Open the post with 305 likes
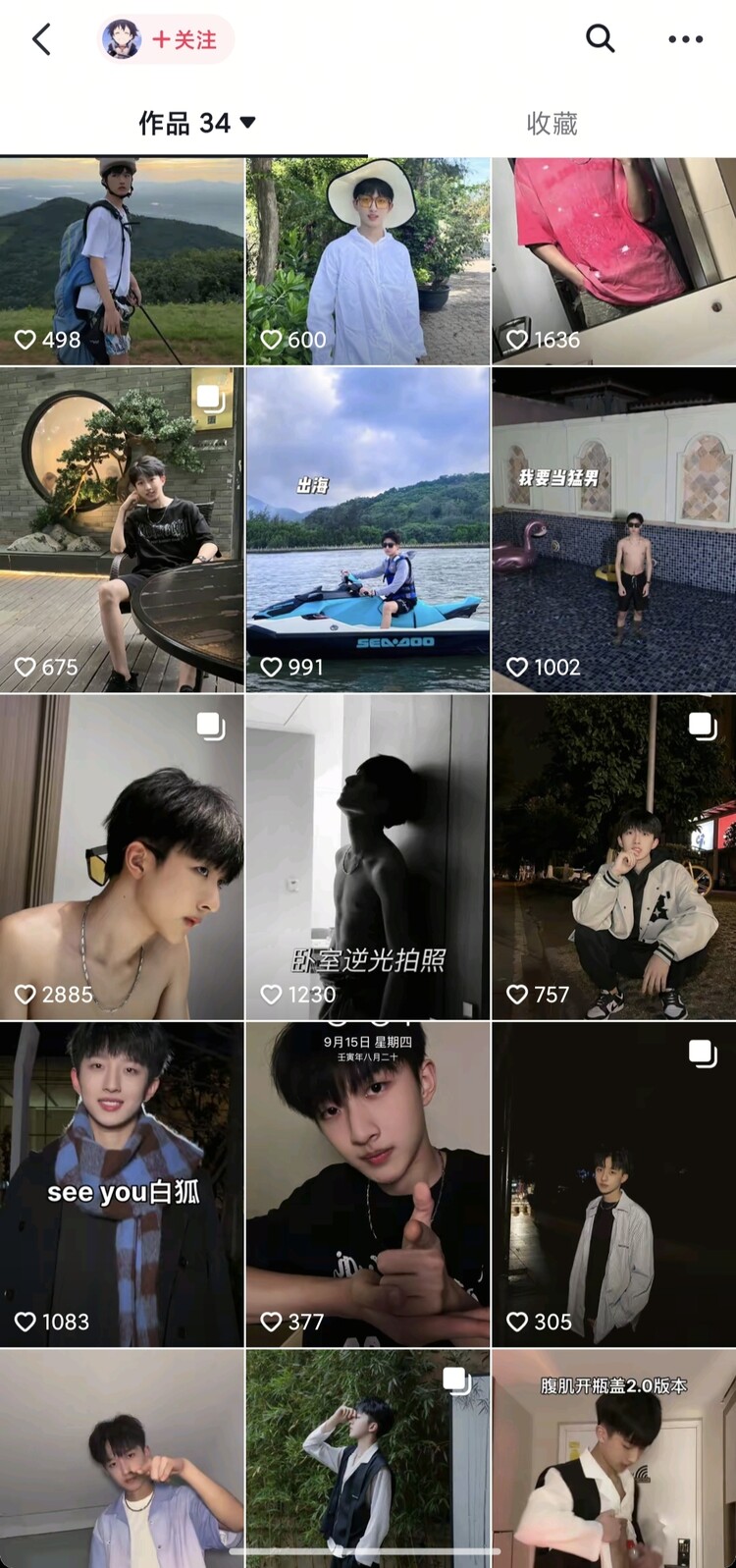Image resolution: width=736 pixels, height=1568 pixels. click(x=614, y=1184)
